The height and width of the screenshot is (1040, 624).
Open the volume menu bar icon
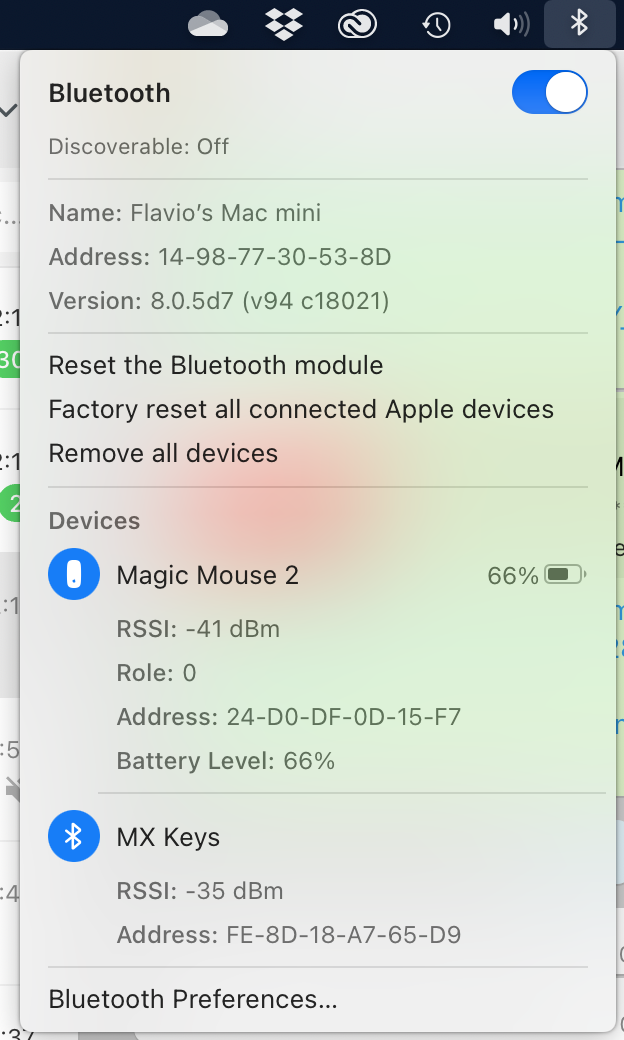(511, 24)
